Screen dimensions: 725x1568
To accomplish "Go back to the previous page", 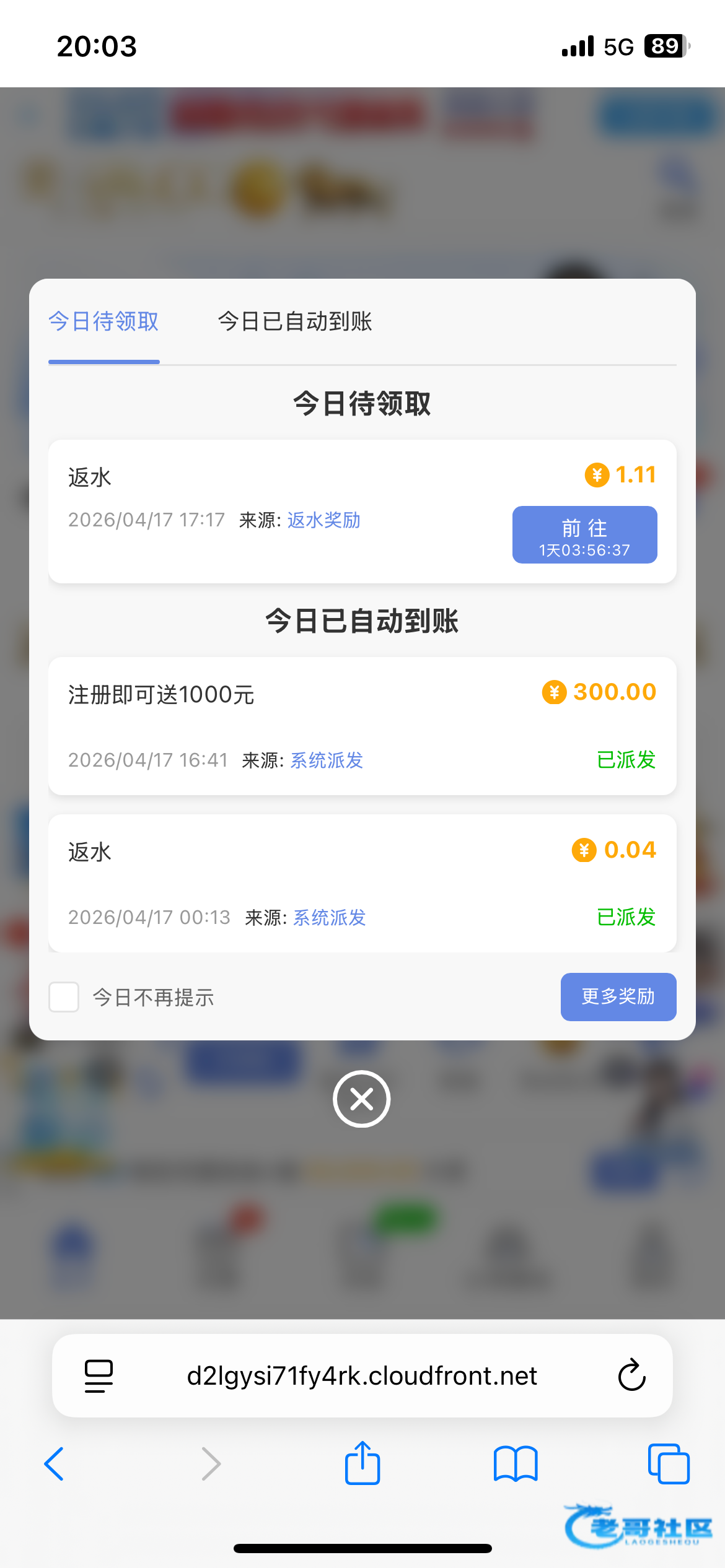I will point(55,1464).
